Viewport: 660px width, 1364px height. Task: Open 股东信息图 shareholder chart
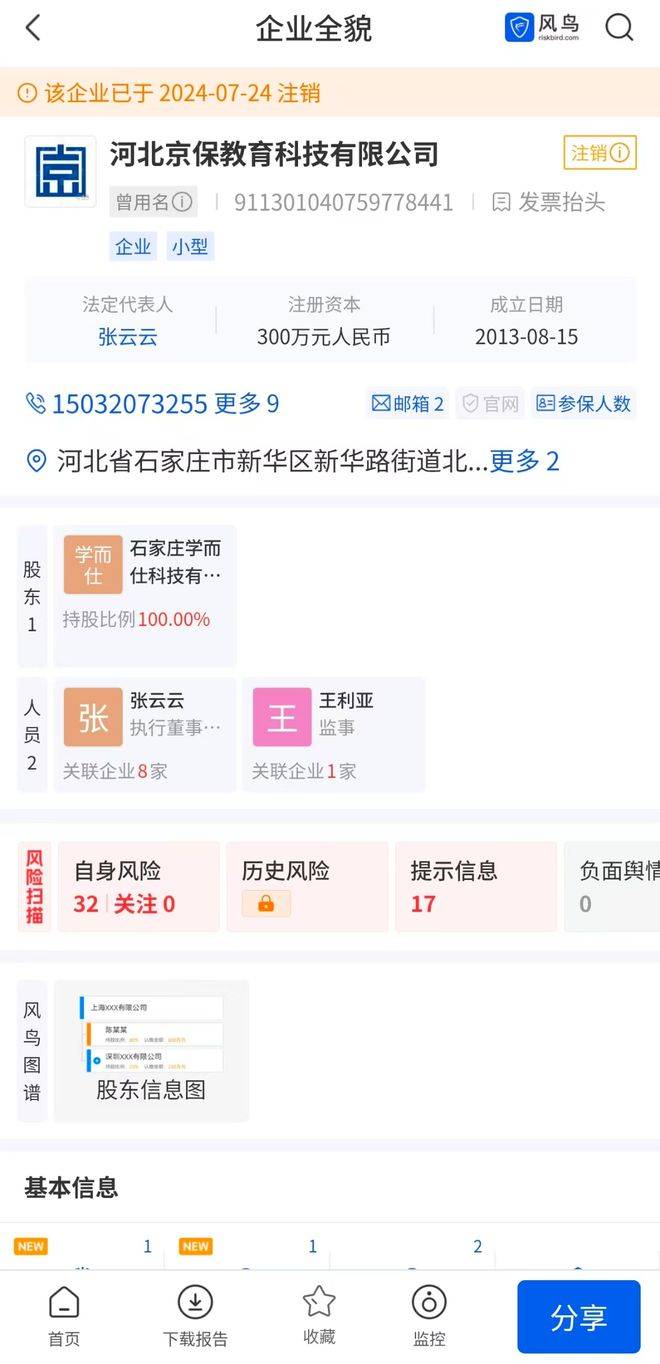[151, 1050]
